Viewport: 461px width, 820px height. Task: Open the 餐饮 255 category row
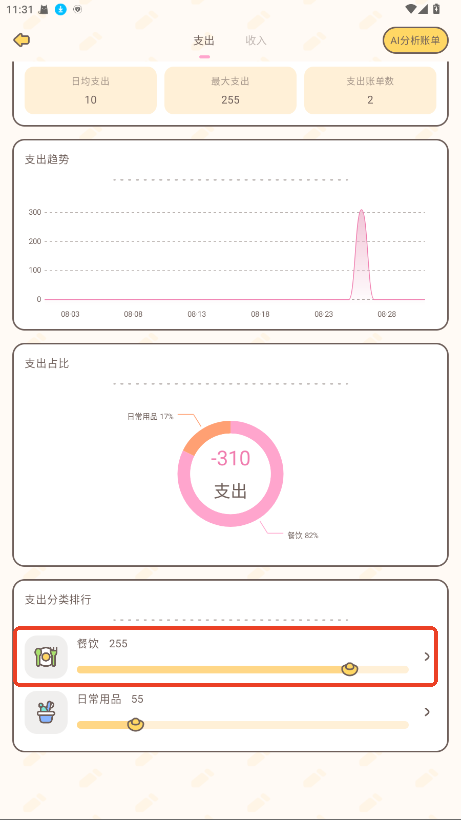tap(225, 656)
